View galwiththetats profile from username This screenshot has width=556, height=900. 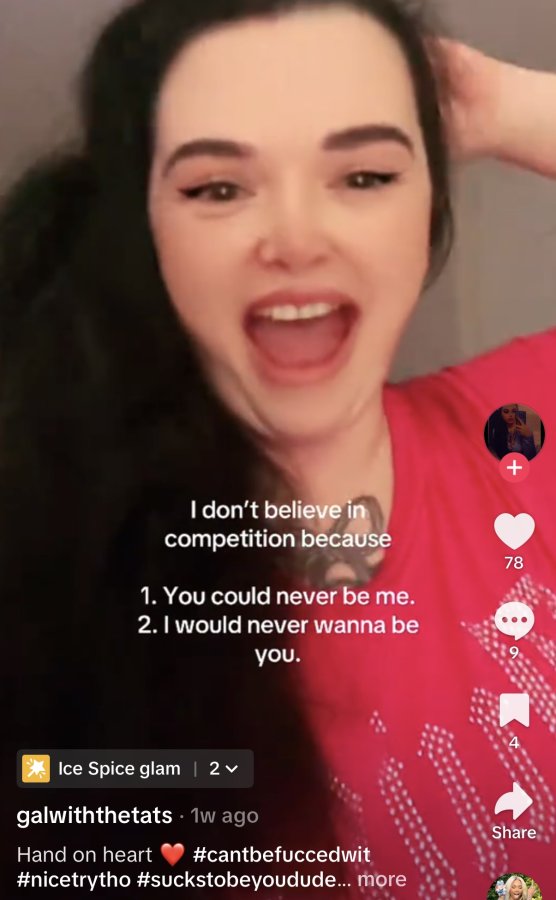(95, 816)
